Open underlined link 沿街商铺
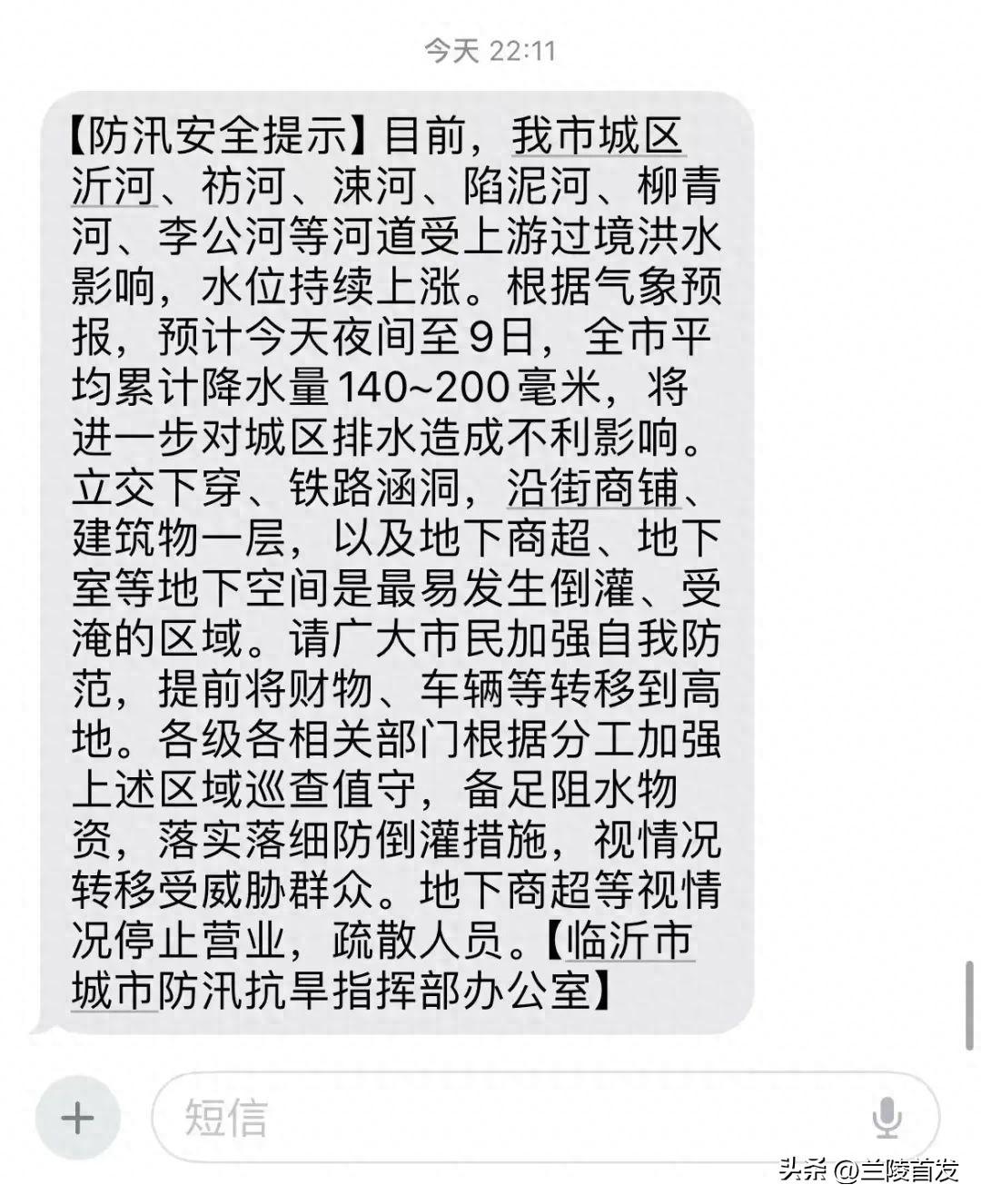Screen dimensions: 981x1204 click(x=593, y=490)
